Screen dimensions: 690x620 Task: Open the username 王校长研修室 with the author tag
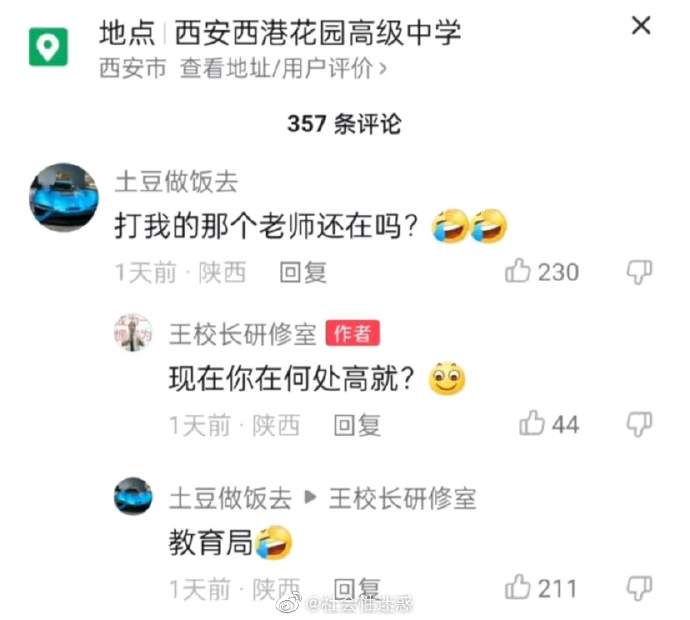click(241, 334)
